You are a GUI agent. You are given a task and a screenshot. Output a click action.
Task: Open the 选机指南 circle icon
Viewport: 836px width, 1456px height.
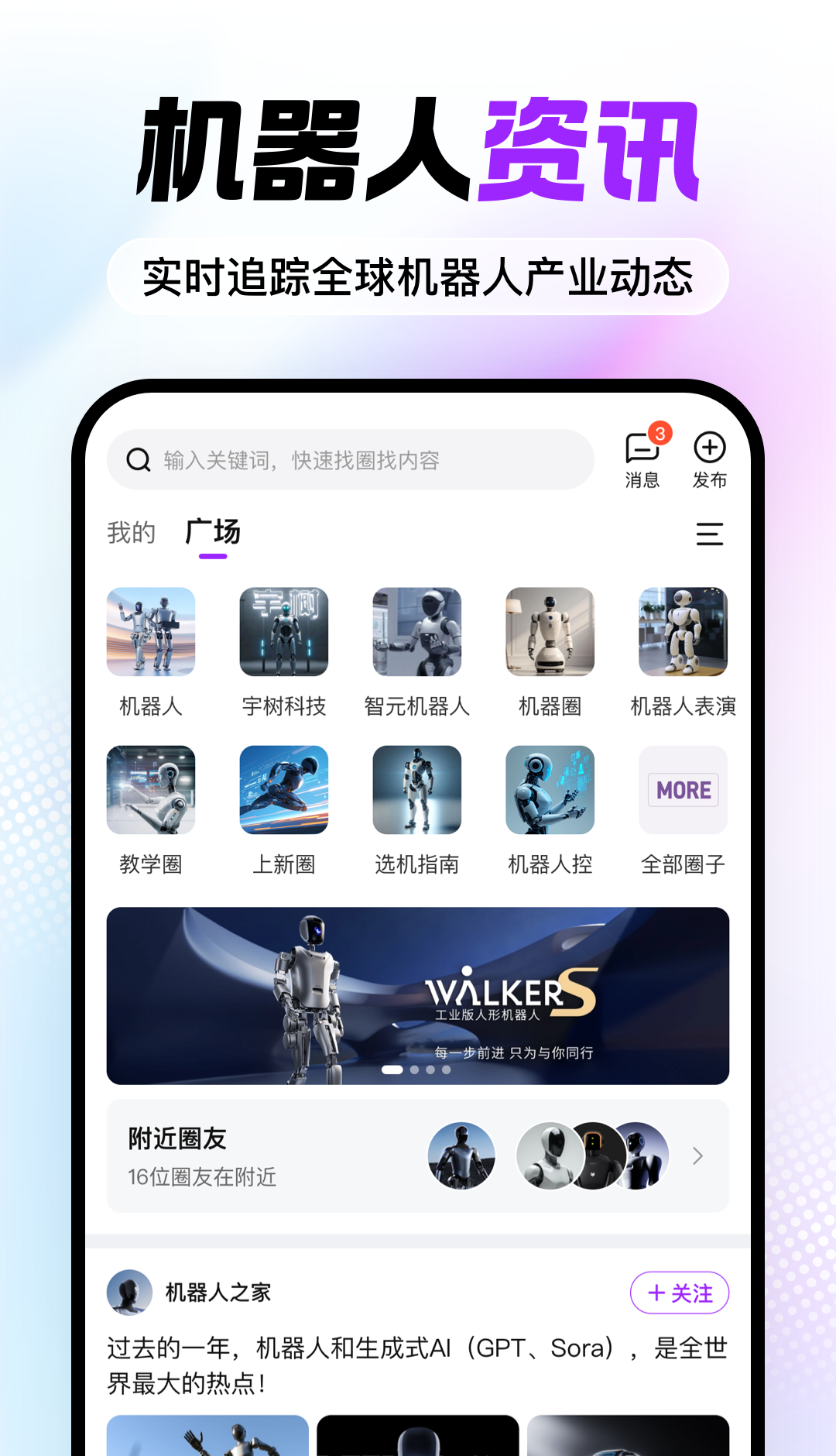click(417, 790)
